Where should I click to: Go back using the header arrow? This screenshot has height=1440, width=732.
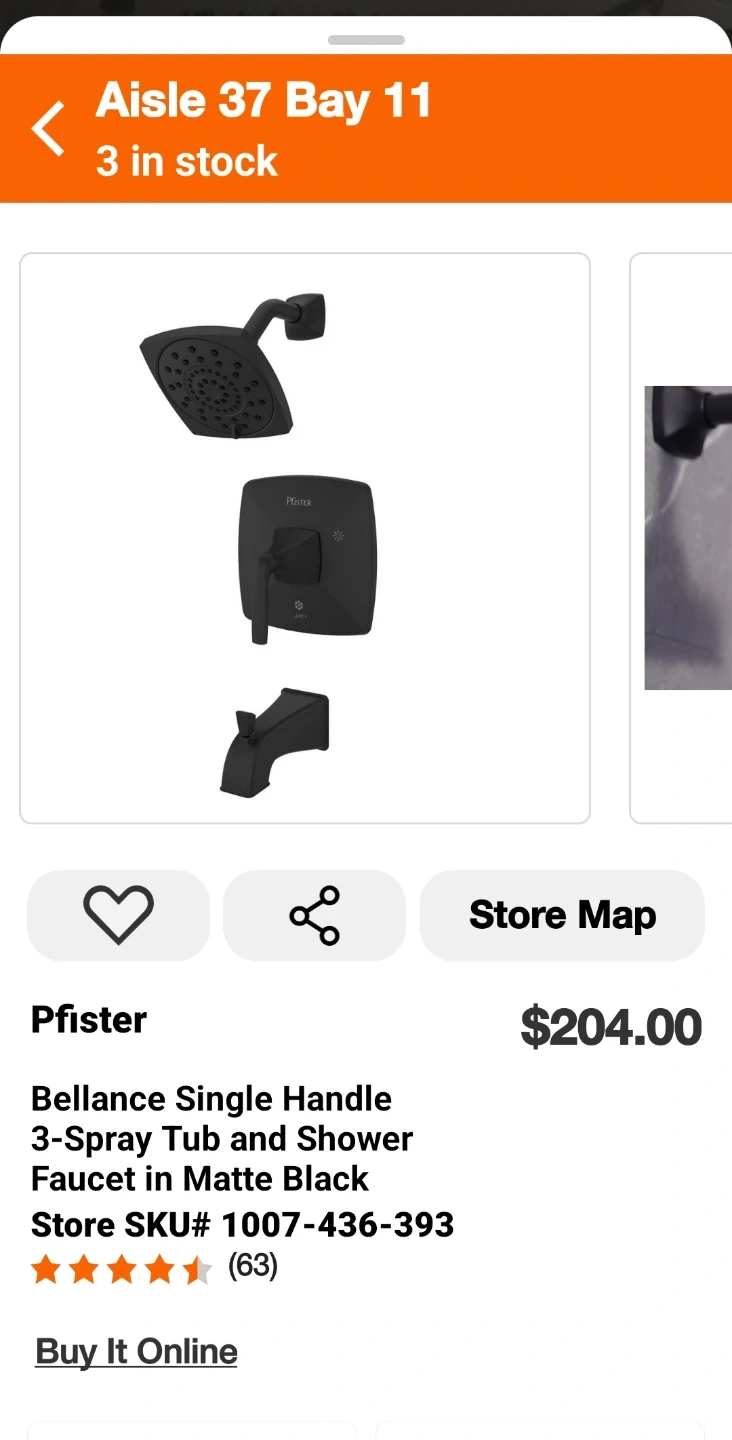coord(47,129)
